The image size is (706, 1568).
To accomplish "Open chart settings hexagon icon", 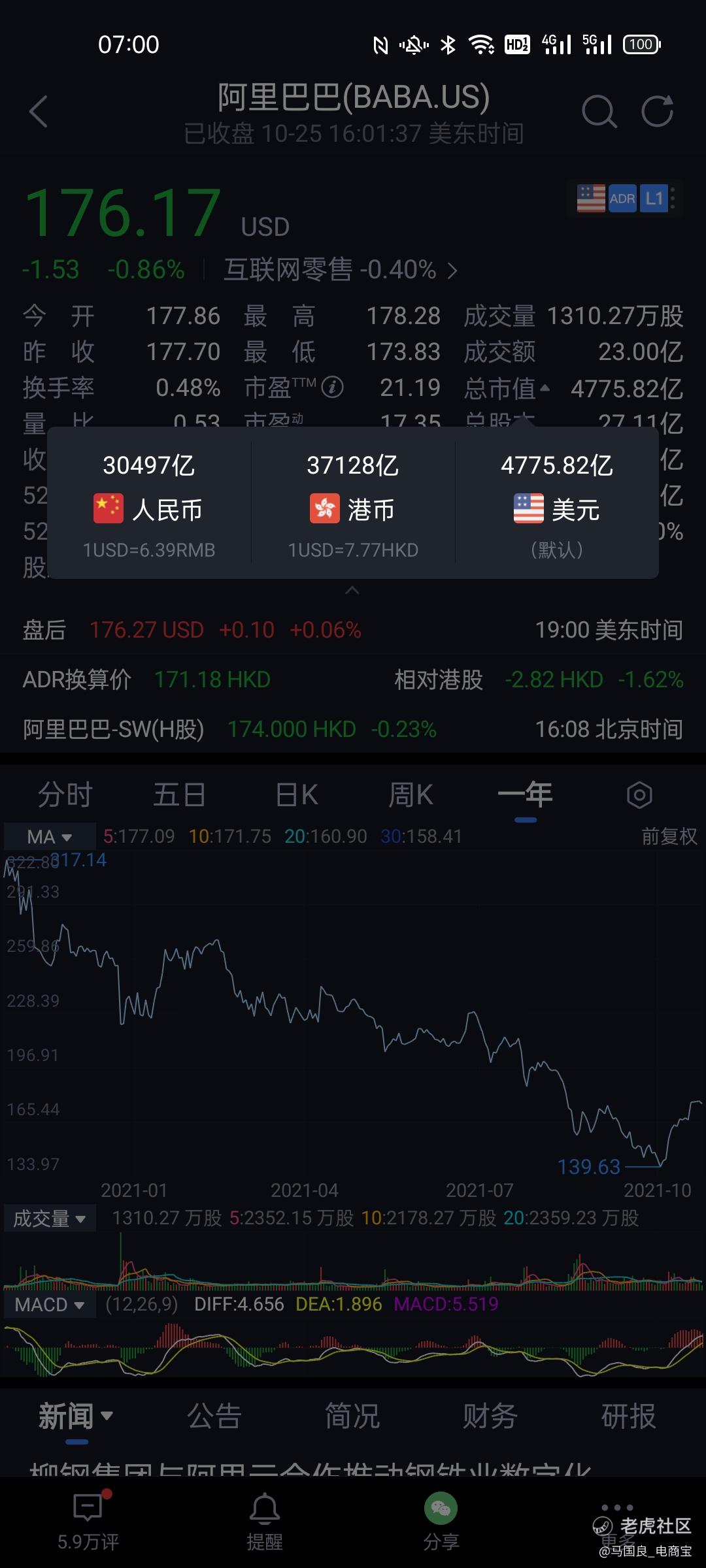I will (x=639, y=795).
